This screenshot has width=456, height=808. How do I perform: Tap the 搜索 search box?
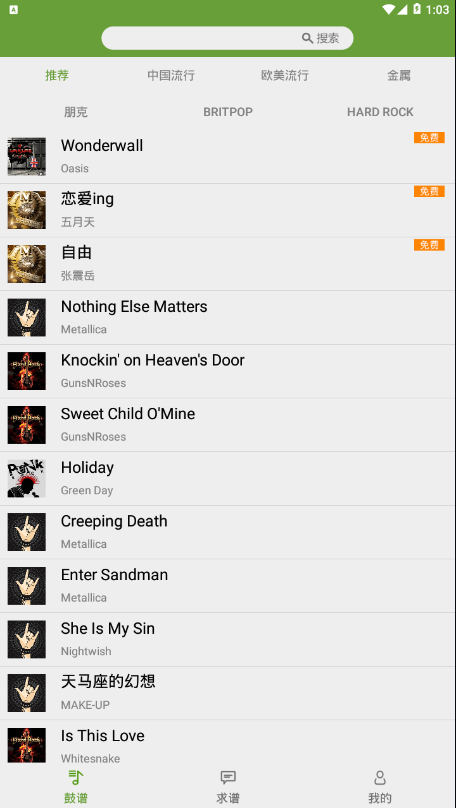click(x=227, y=38)
